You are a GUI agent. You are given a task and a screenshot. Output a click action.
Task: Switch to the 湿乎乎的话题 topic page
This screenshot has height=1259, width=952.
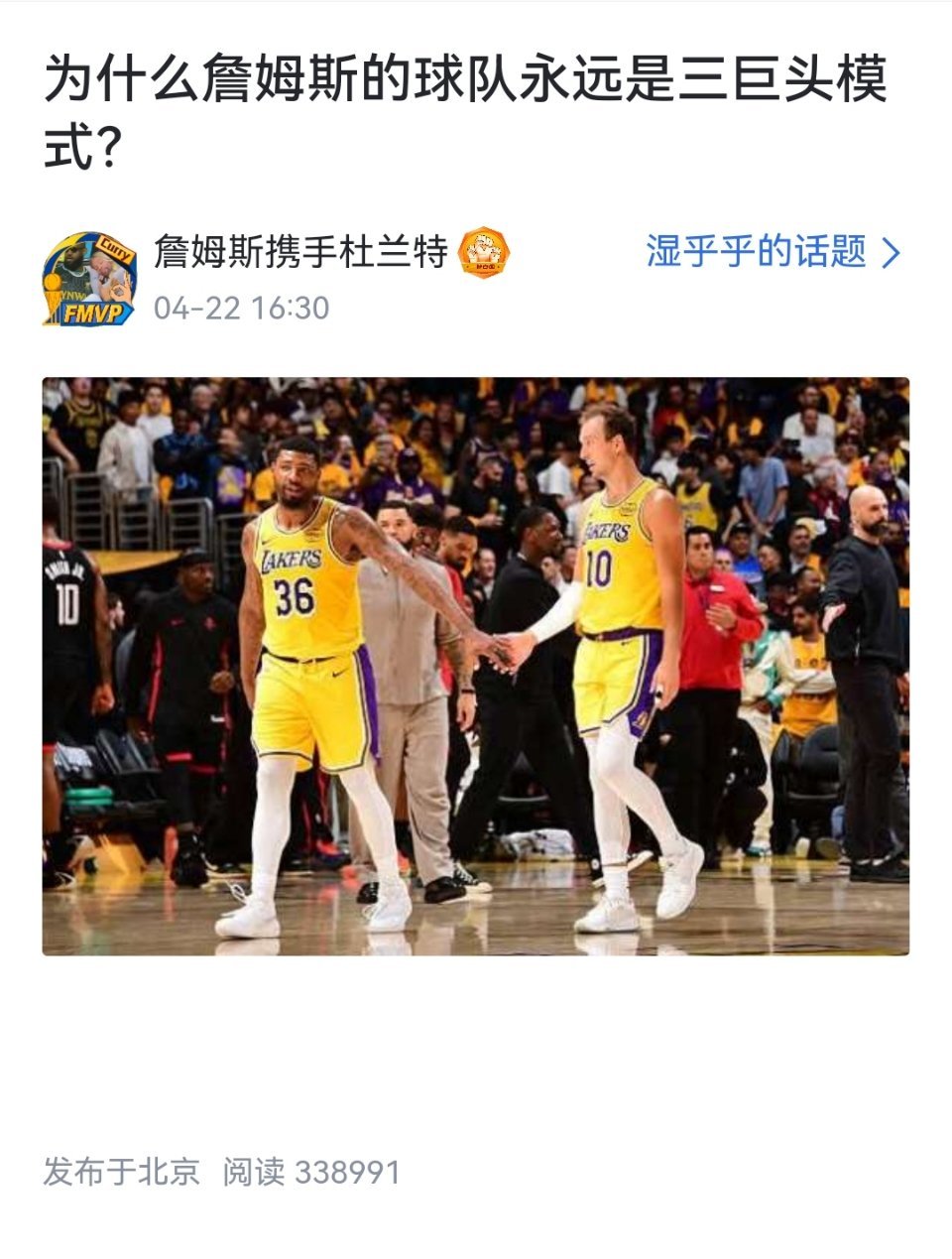(x=759, y=254)
